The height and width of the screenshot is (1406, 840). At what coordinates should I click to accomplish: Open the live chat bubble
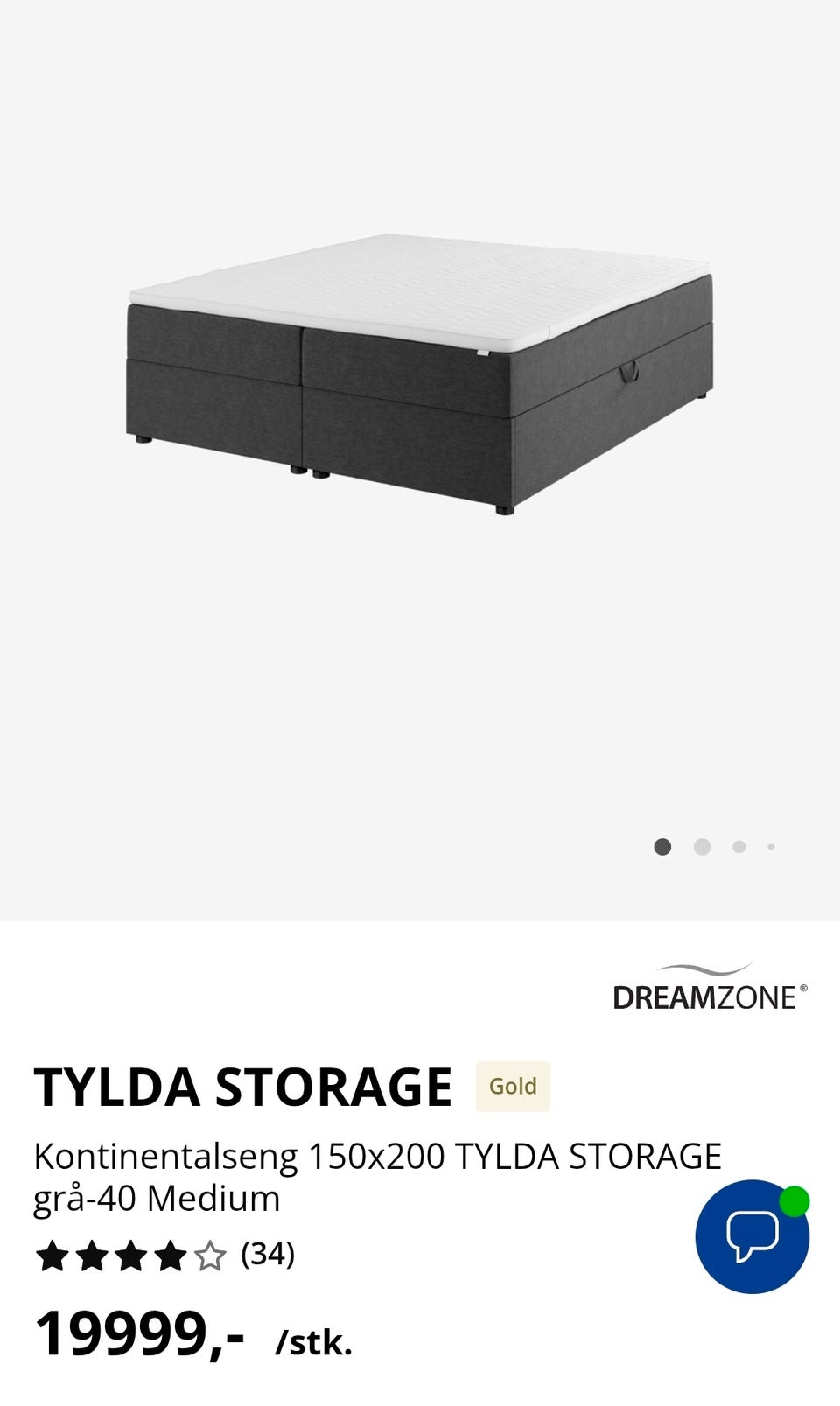point(752,1236)
